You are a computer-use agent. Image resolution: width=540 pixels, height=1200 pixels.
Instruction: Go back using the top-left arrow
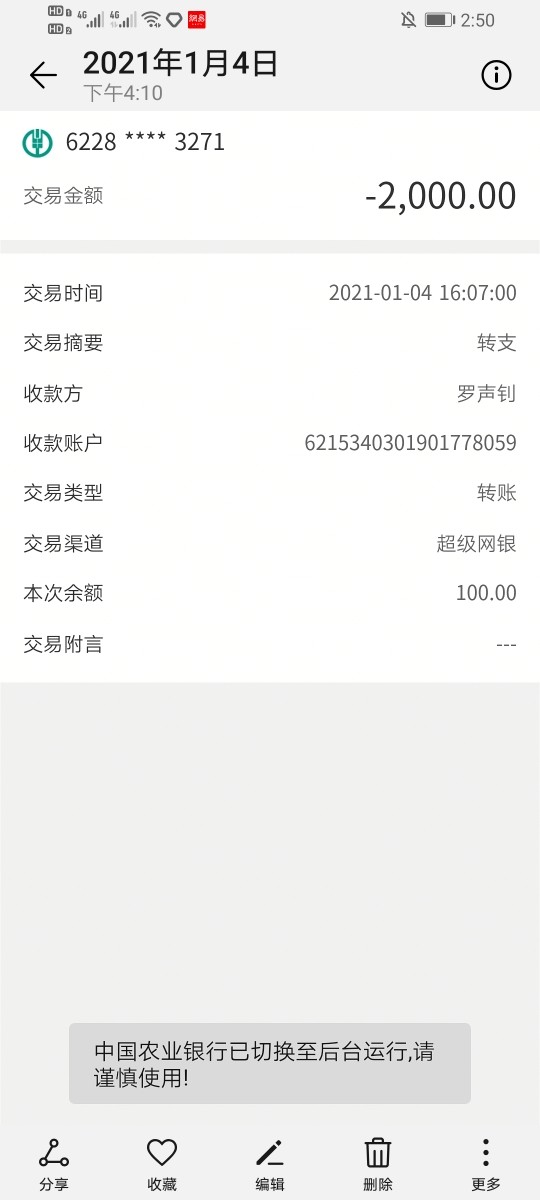pyautogui.click(x=43, y=76)
